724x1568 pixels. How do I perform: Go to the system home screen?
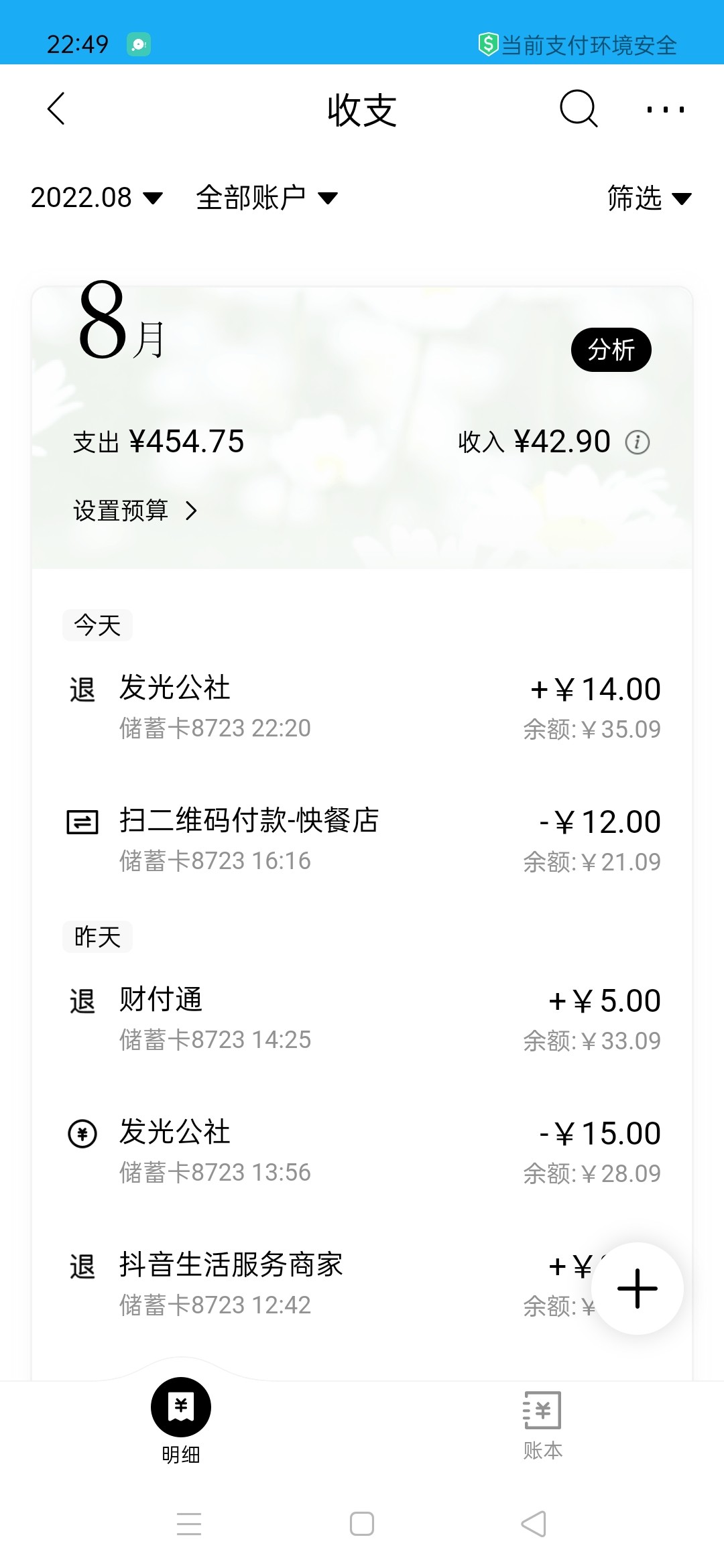point(362,1524)
